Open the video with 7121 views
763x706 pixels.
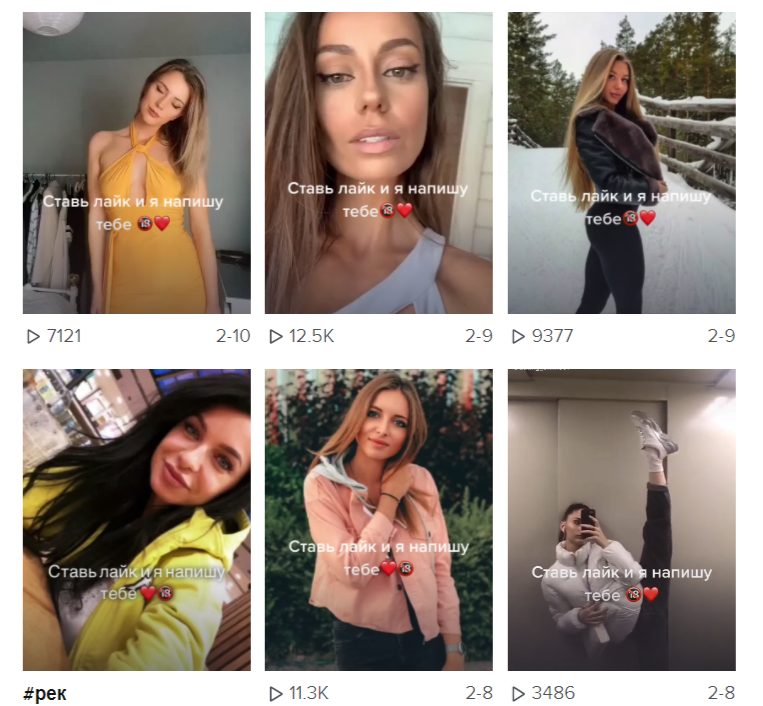tap(137, 163)
